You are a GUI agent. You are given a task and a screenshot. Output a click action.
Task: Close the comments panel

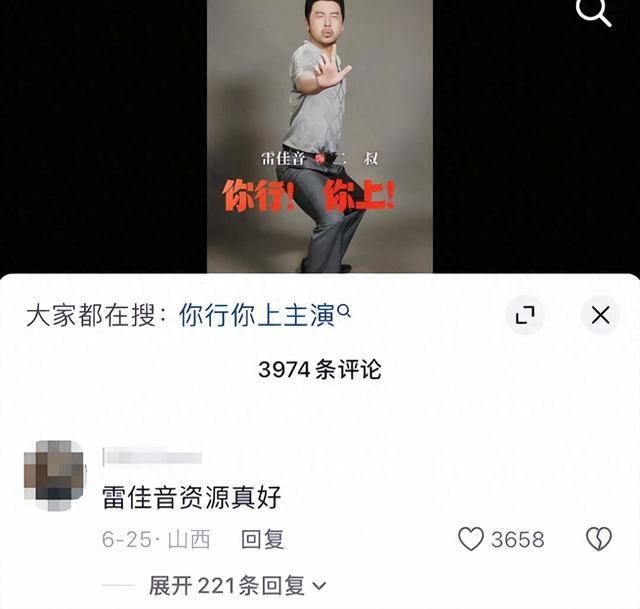(600, 316)
